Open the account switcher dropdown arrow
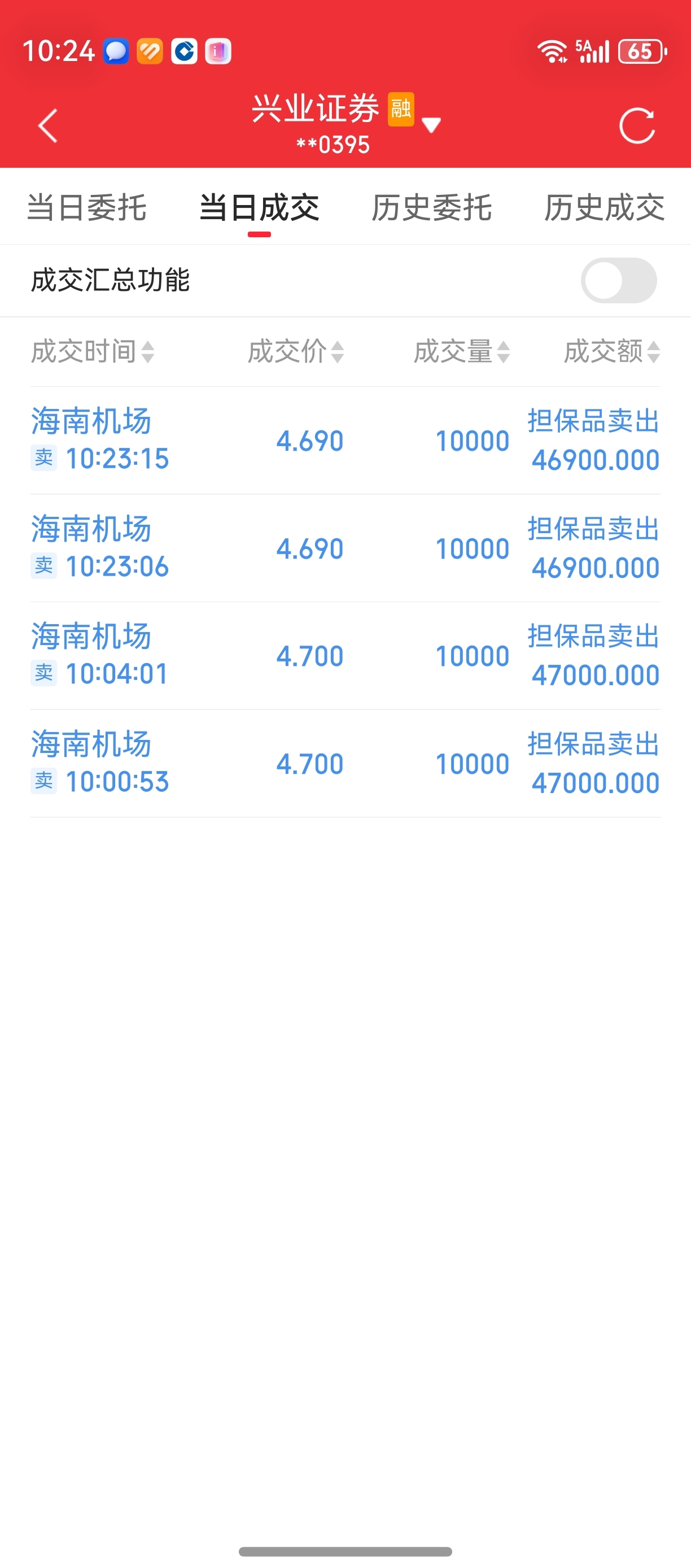 pyautogui.click(x=431, y=125)
